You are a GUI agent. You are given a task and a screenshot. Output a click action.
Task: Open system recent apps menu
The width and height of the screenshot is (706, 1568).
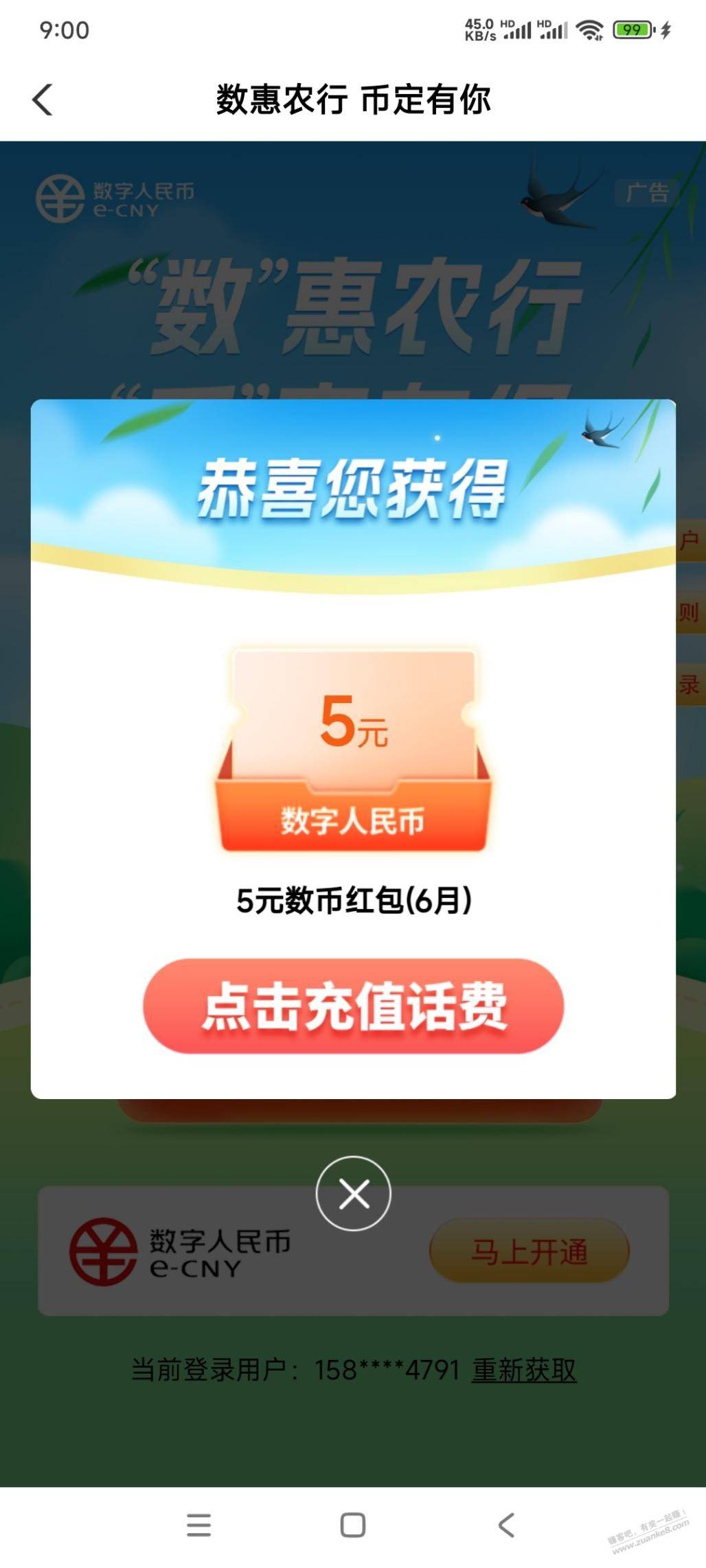coord(199,1525)
